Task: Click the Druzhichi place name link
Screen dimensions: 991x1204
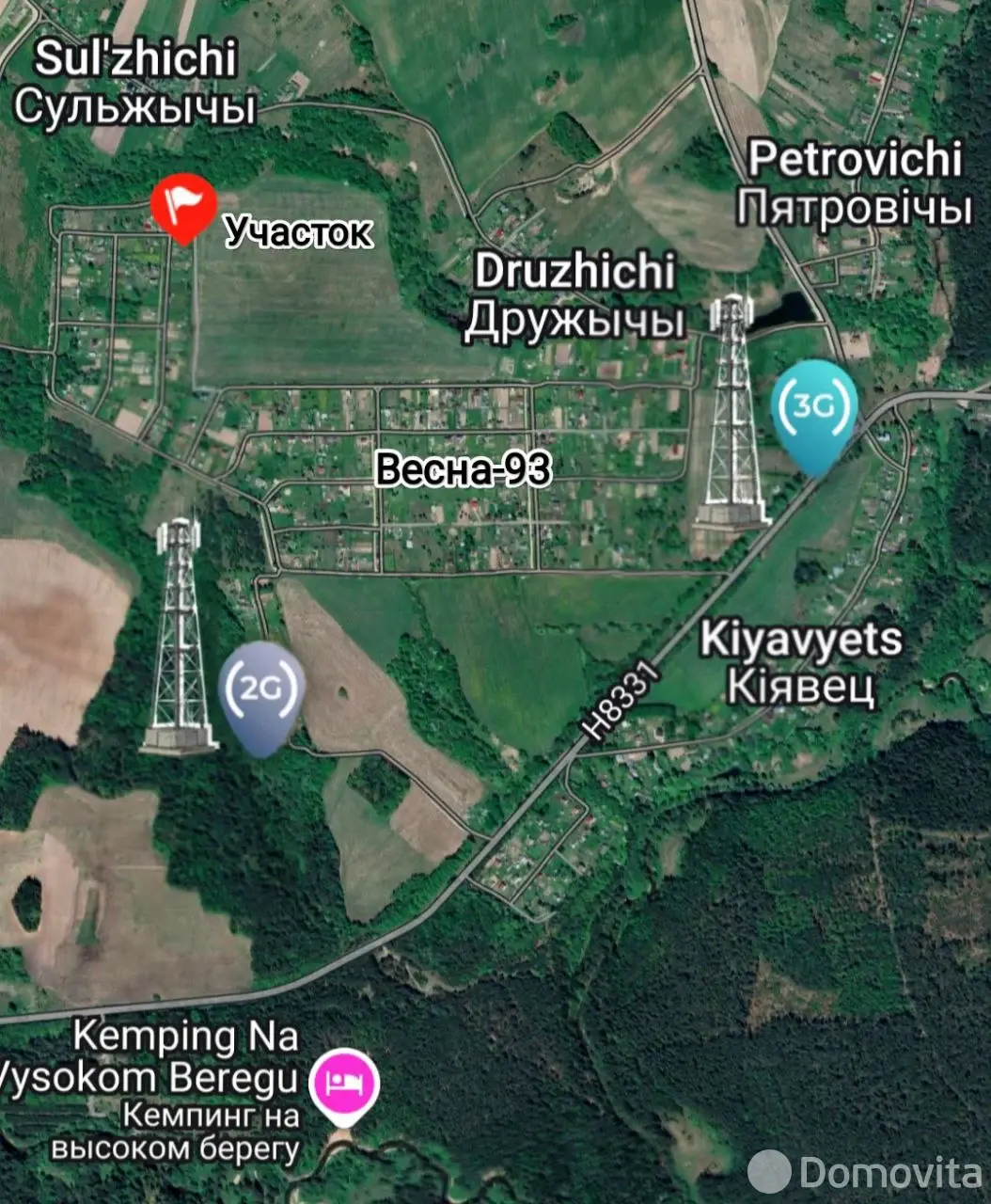Action: point(577,294)
